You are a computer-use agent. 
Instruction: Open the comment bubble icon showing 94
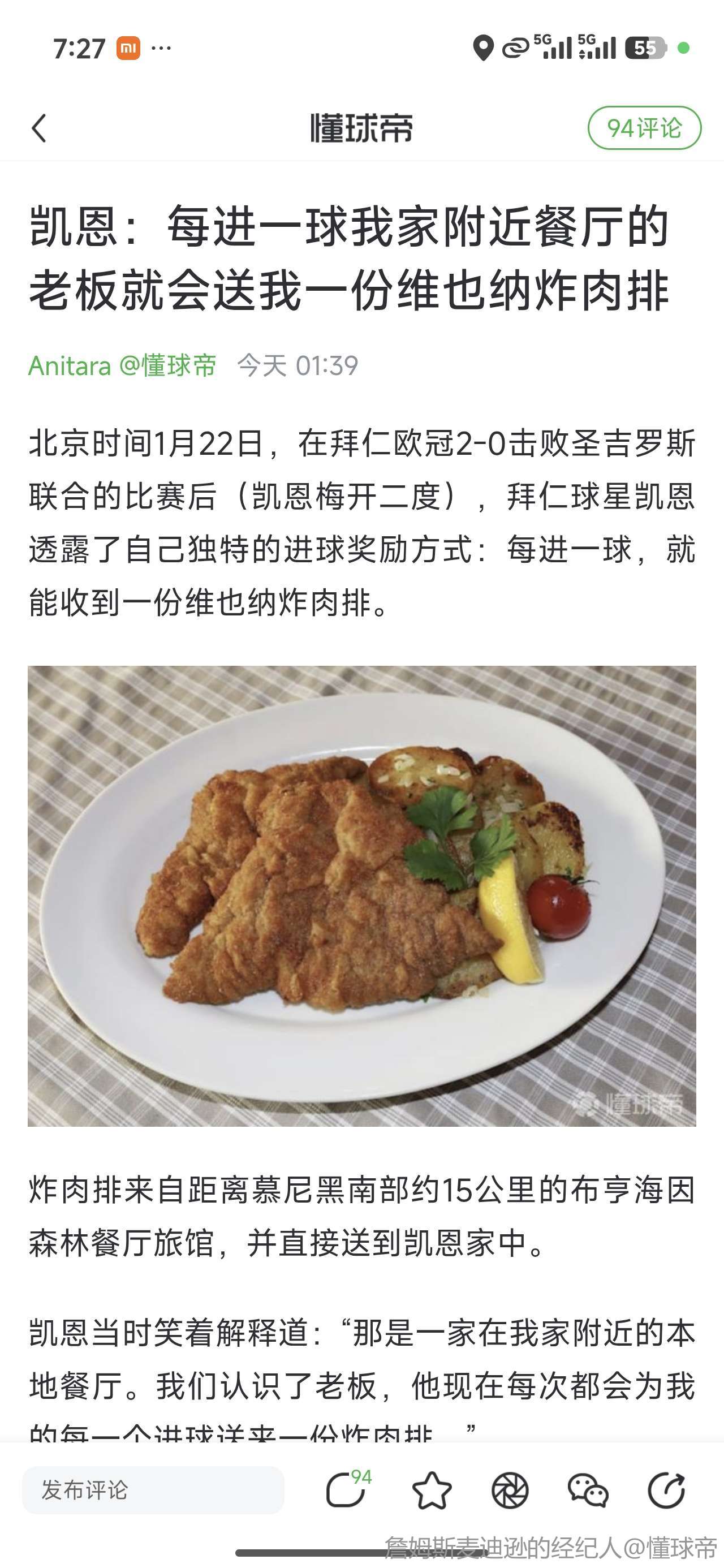point(347,1490)
